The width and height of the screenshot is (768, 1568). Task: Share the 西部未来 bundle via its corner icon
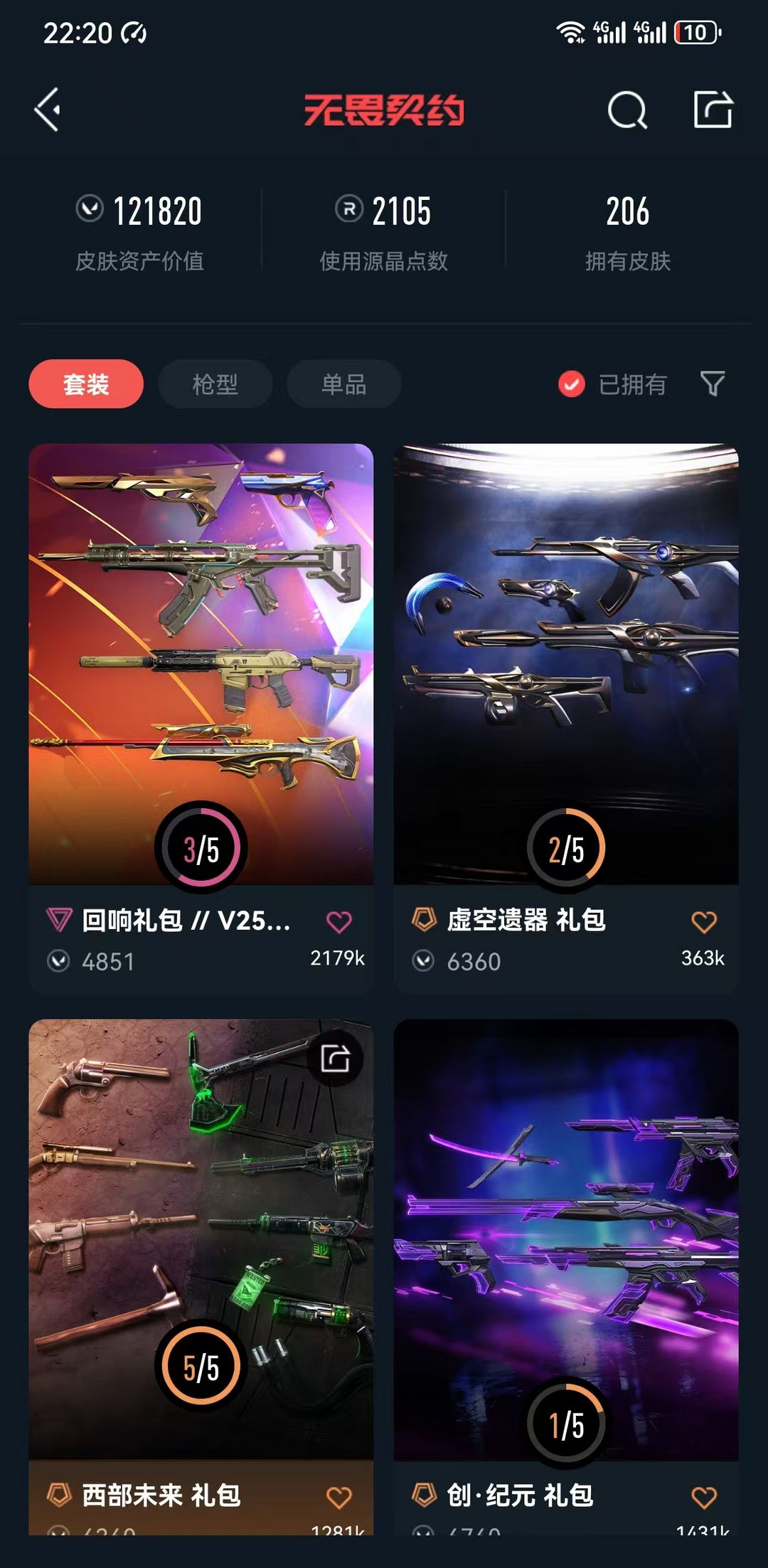click(x=335, y=1059)
